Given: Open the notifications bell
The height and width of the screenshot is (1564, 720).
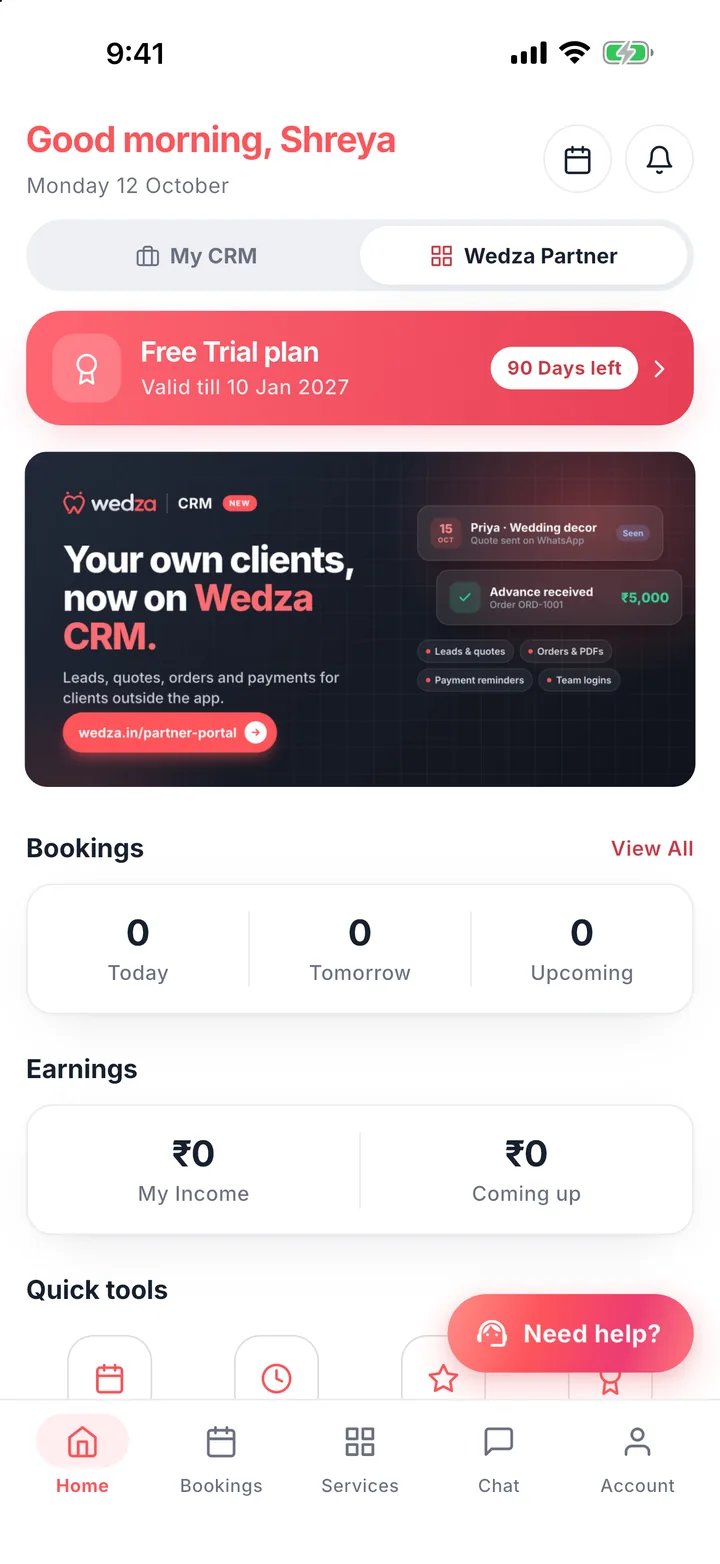Looking at the screenshot, I should coord(659,159).
